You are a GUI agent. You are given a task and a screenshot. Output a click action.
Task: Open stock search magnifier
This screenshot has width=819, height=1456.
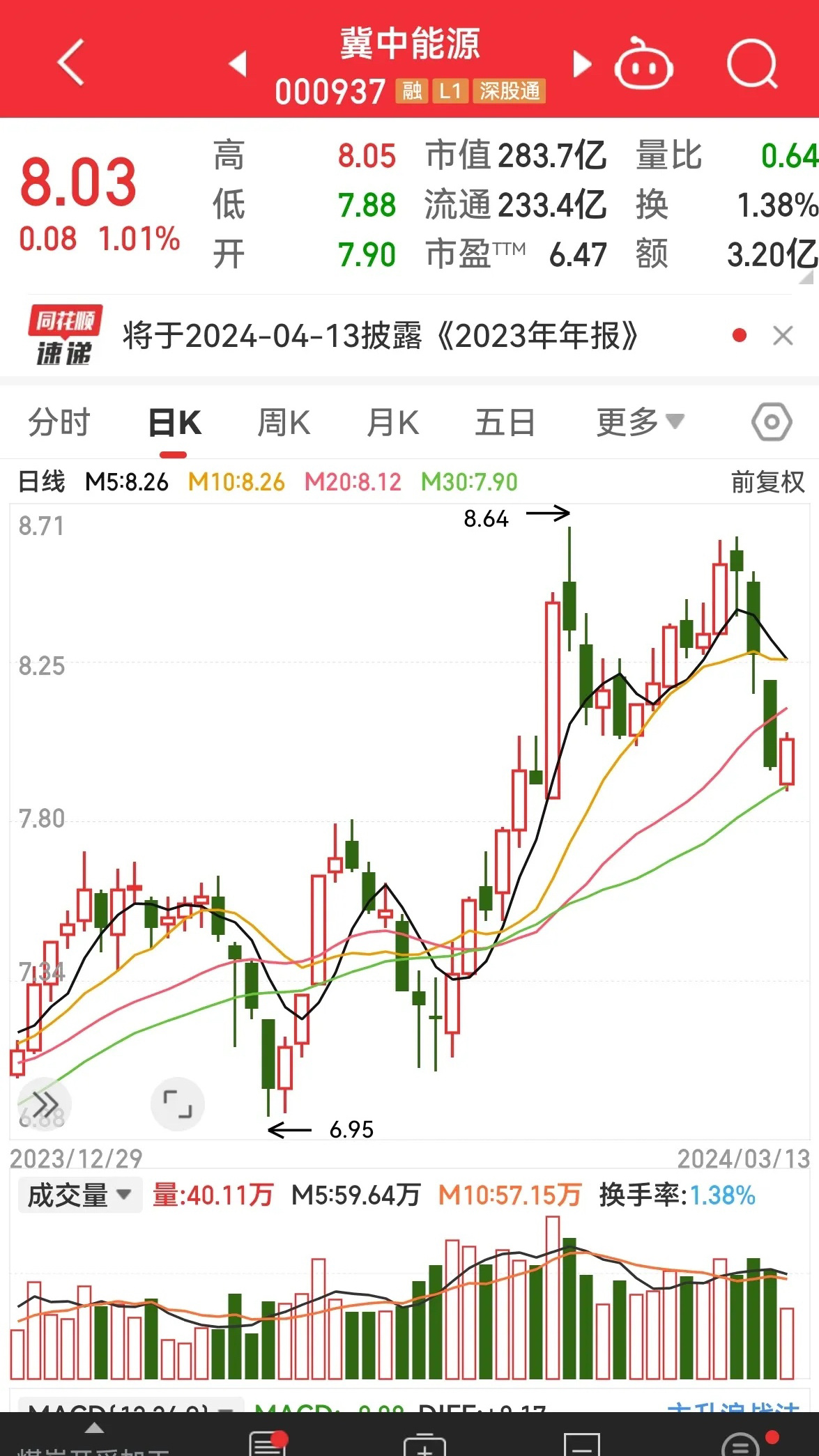click(752, 63)
